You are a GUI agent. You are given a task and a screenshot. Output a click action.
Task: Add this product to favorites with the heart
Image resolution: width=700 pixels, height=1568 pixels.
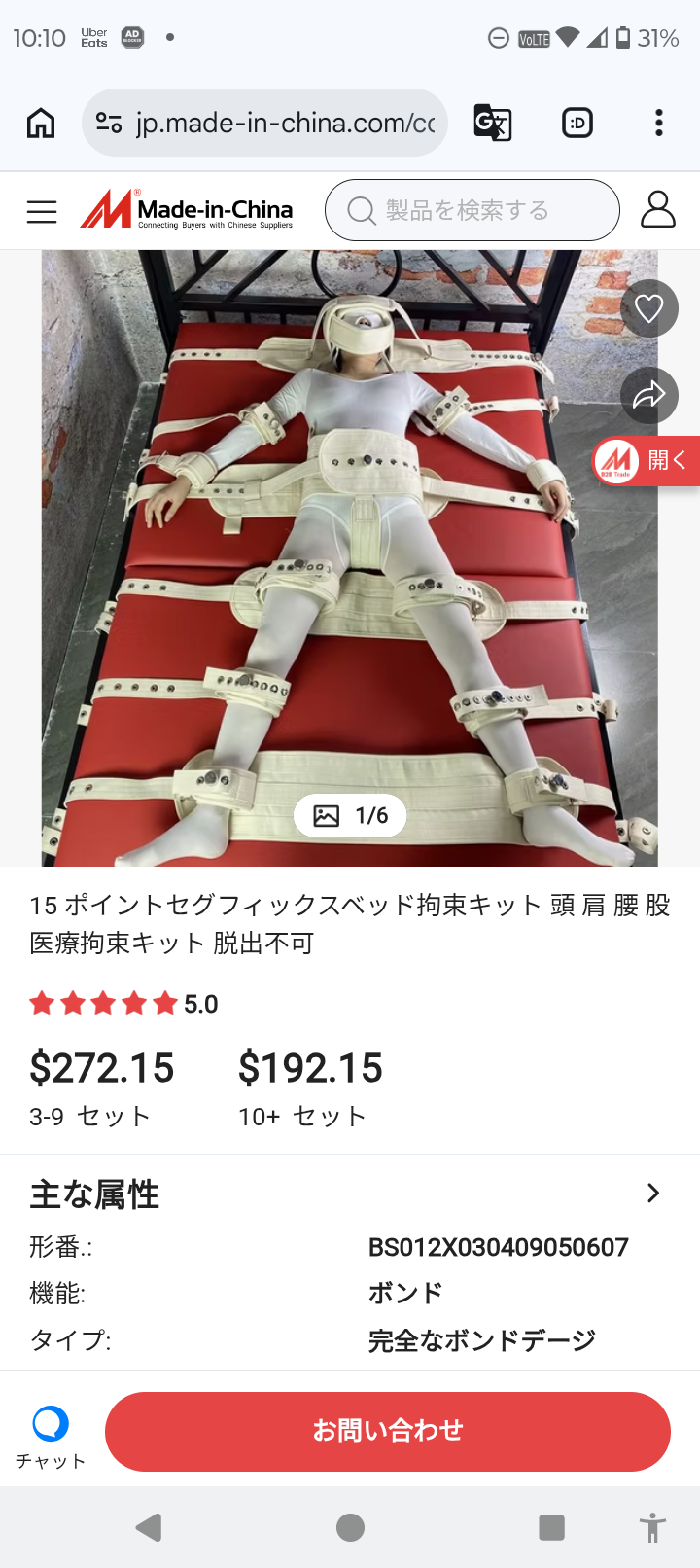tap(648, 309)
